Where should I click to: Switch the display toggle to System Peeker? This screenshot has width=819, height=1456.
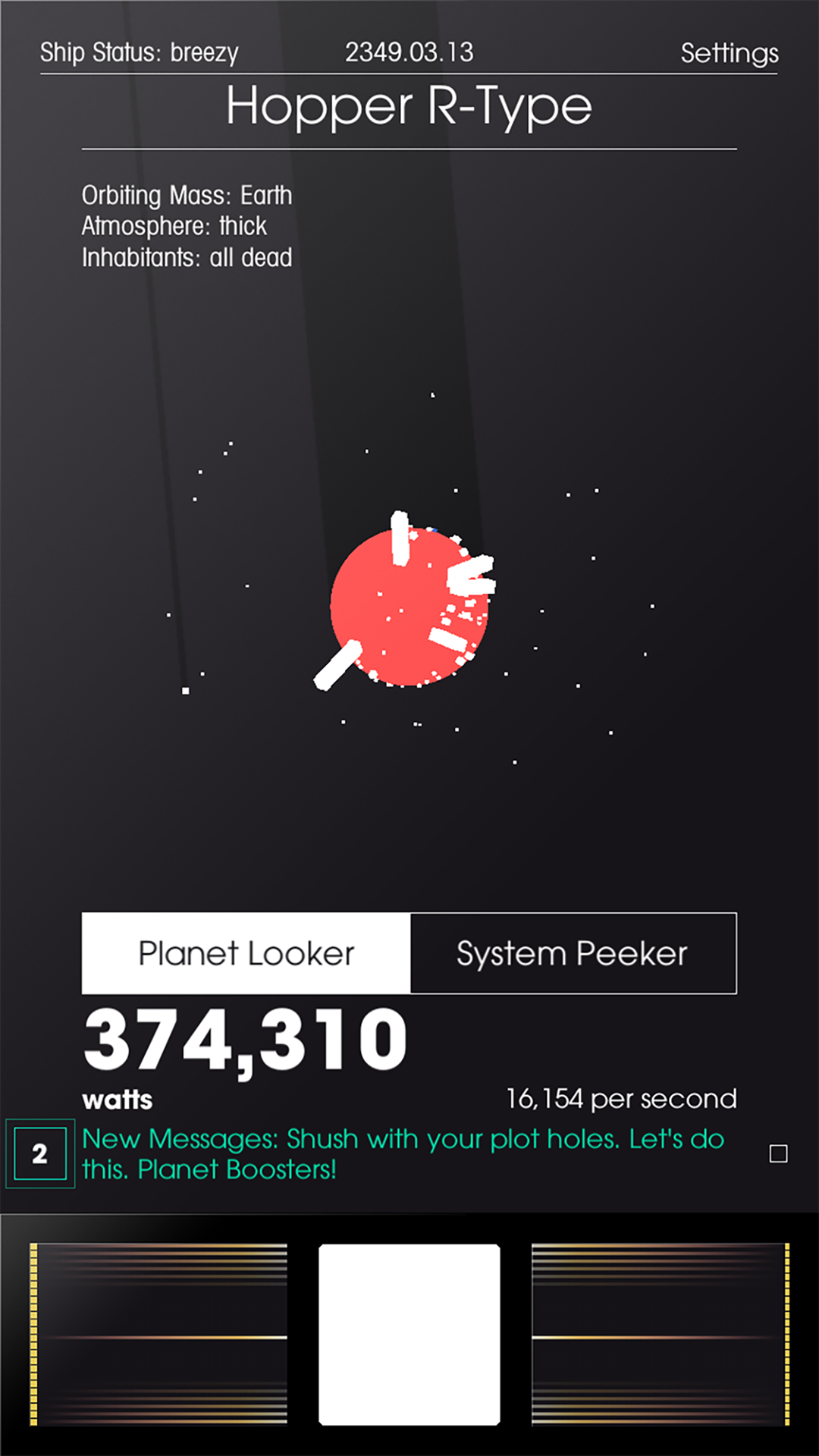(x=573, y=954)
